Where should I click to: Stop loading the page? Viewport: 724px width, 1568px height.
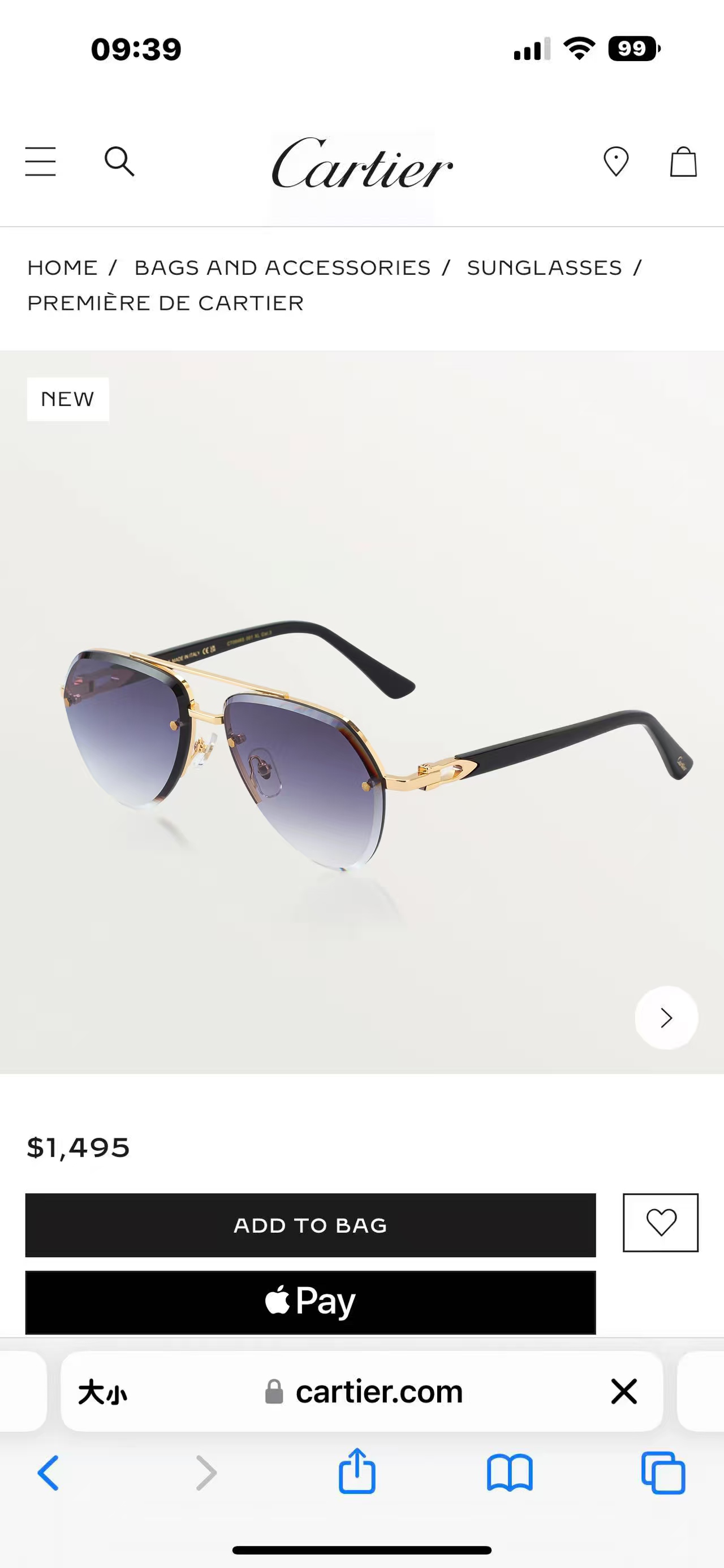click(624, 1392)
